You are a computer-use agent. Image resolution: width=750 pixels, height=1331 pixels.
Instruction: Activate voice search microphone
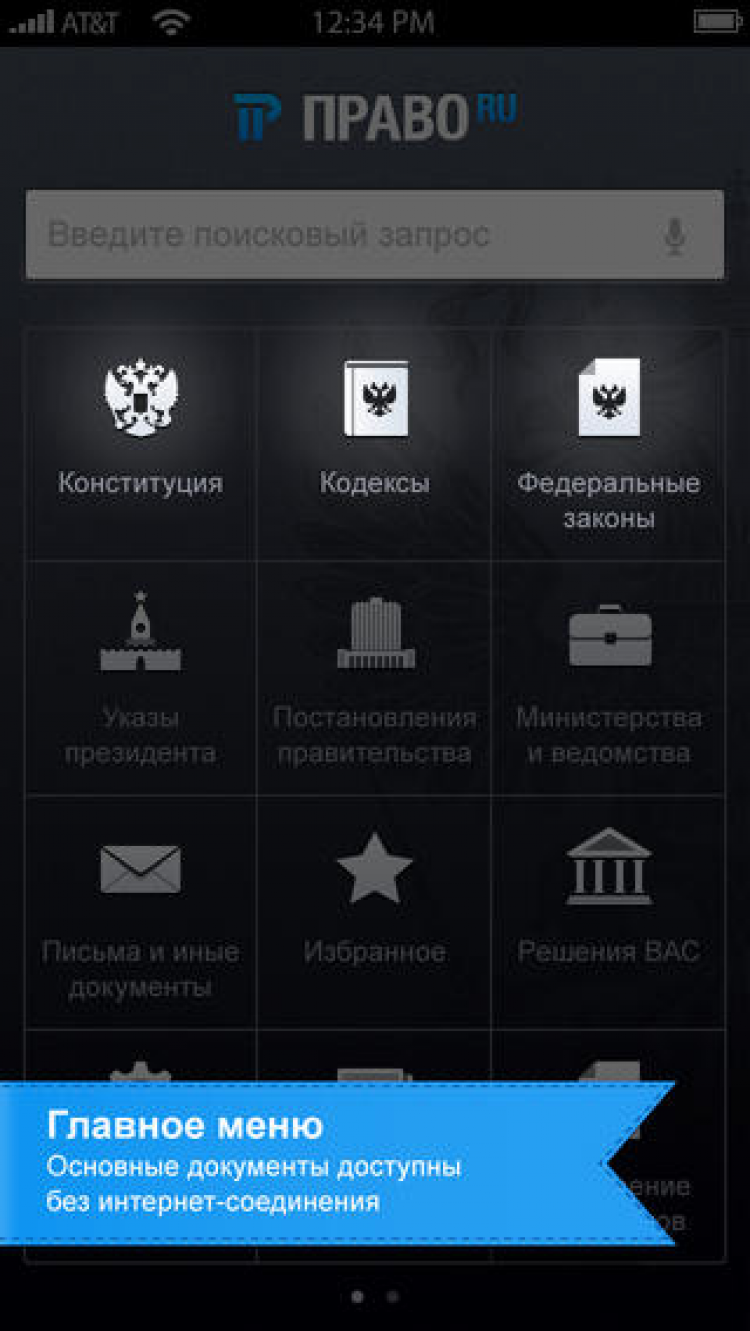tap(675, 236)
